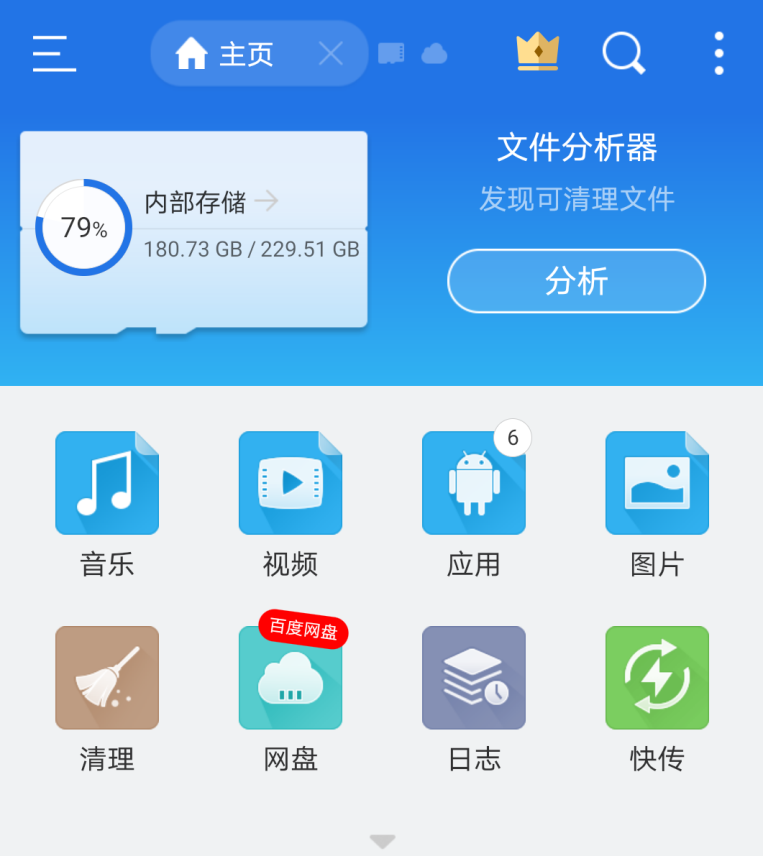Open the three-dot overflow menu

click(718, 53)
